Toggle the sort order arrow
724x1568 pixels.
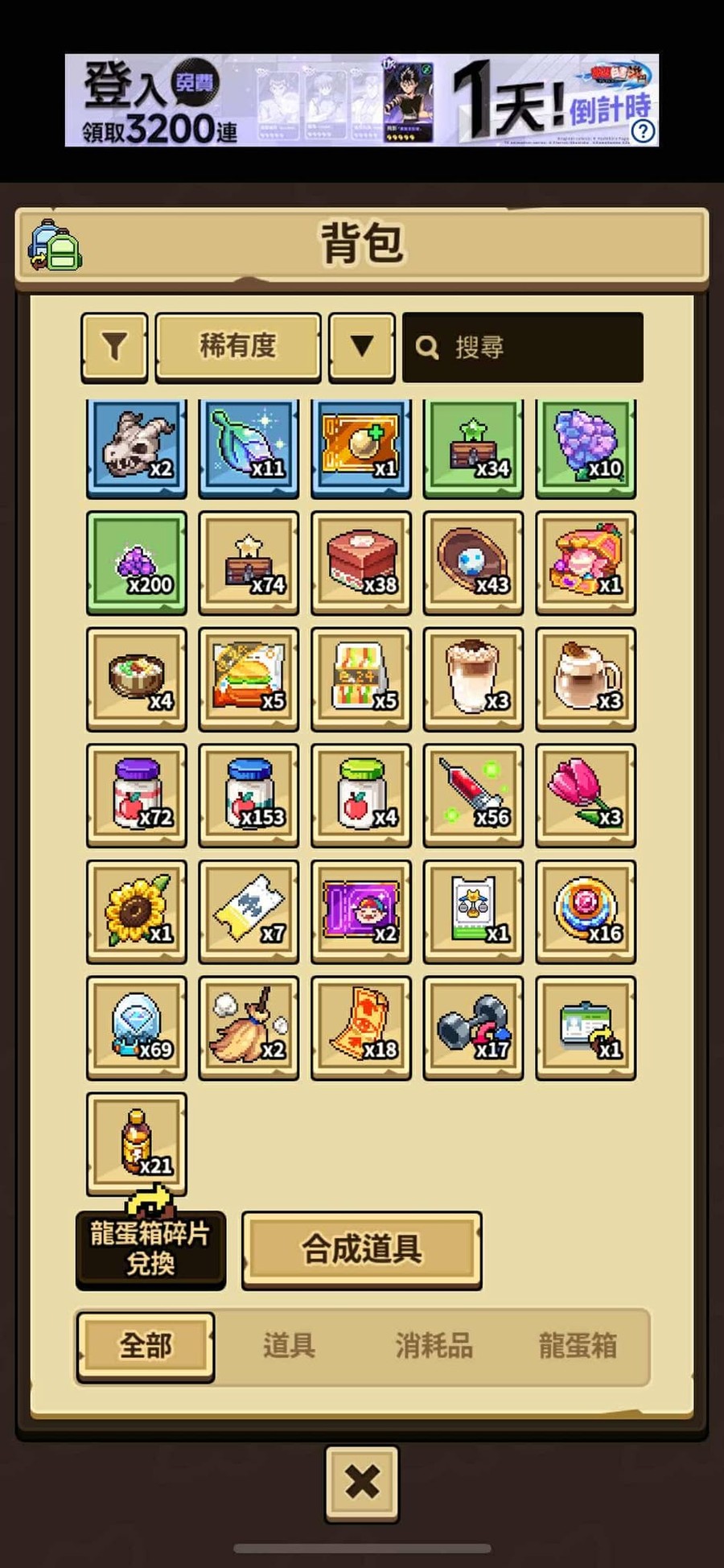362,347
